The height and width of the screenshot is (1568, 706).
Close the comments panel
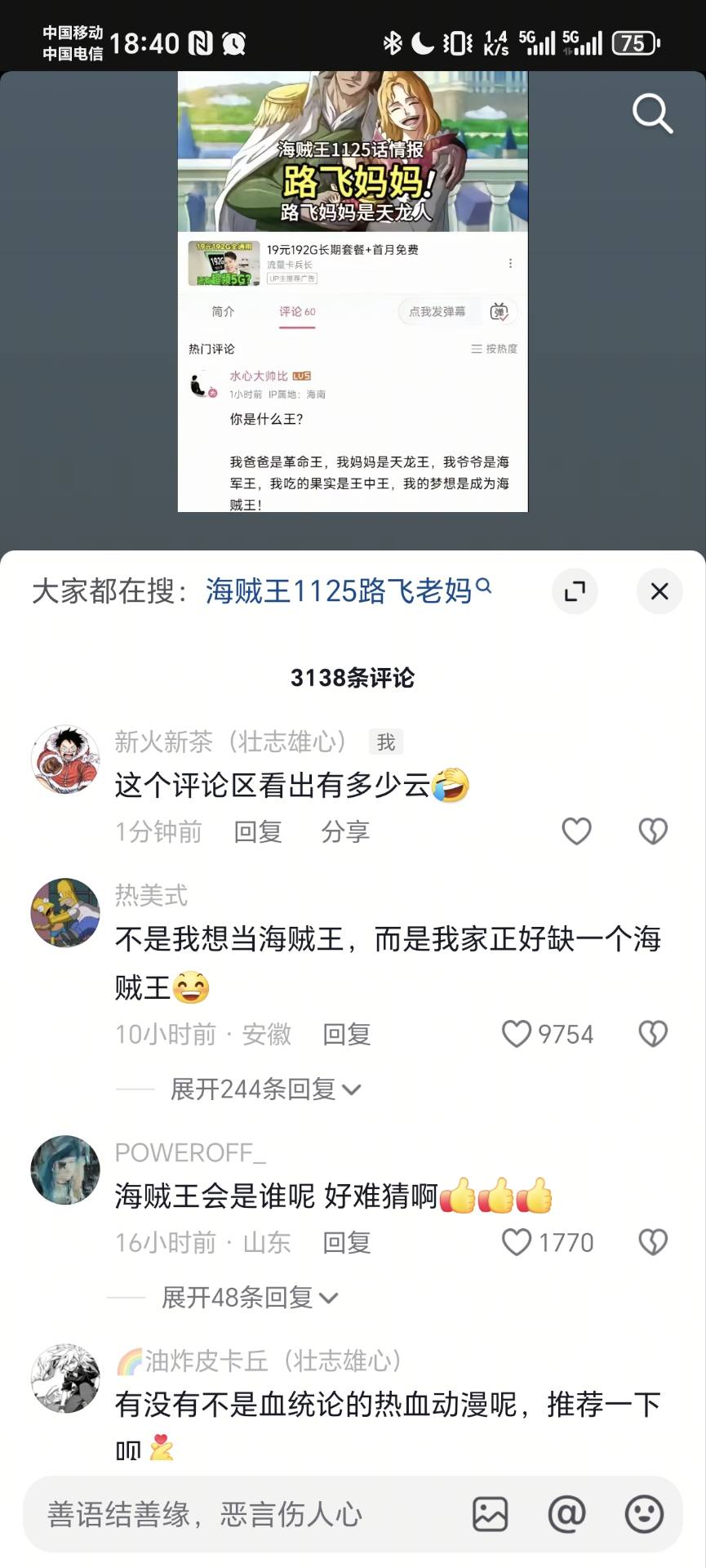(659, 591)
